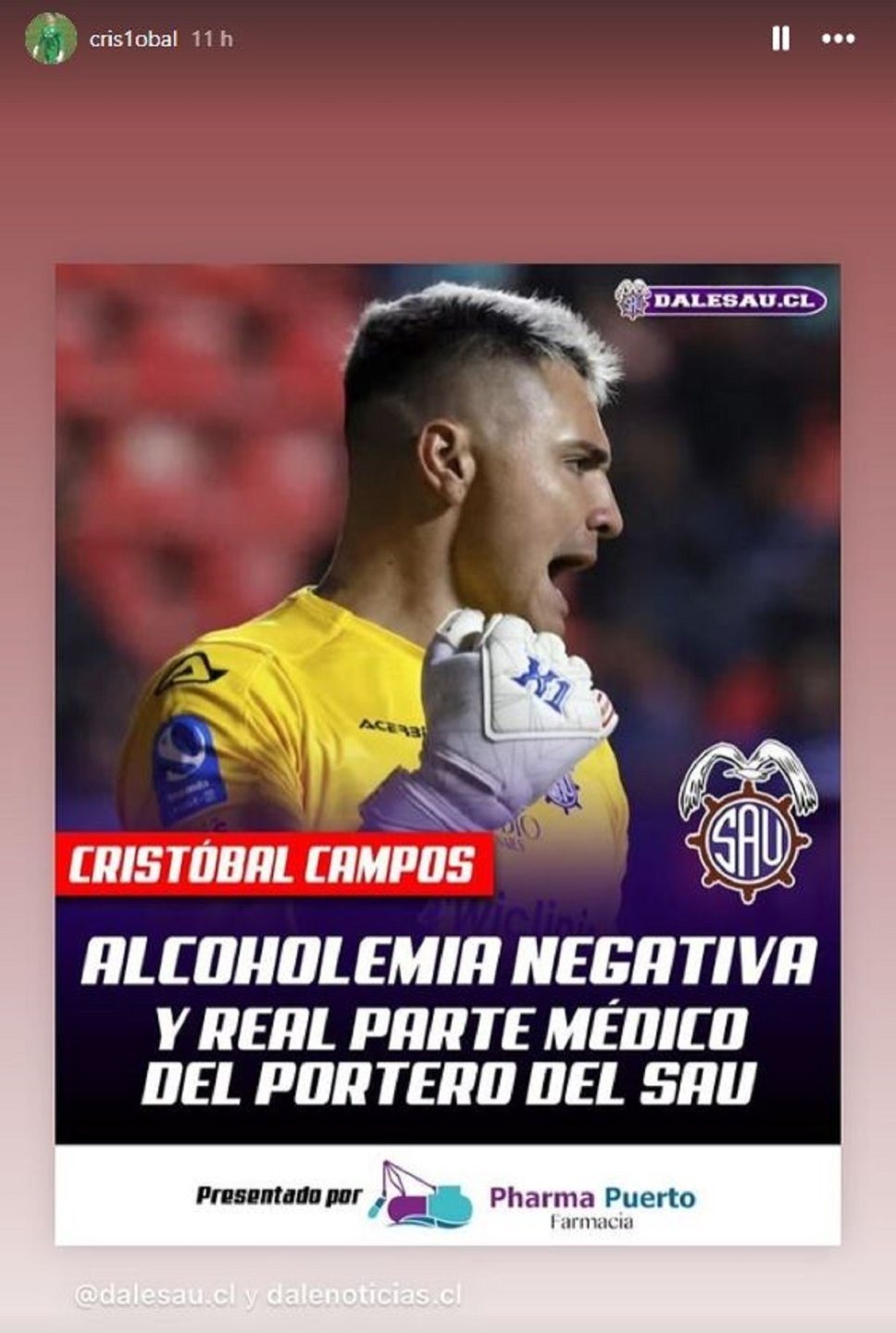This screenshot has height=1333, width=896.
Task: Open the three-dot story options menu
Action: (838, 39)
